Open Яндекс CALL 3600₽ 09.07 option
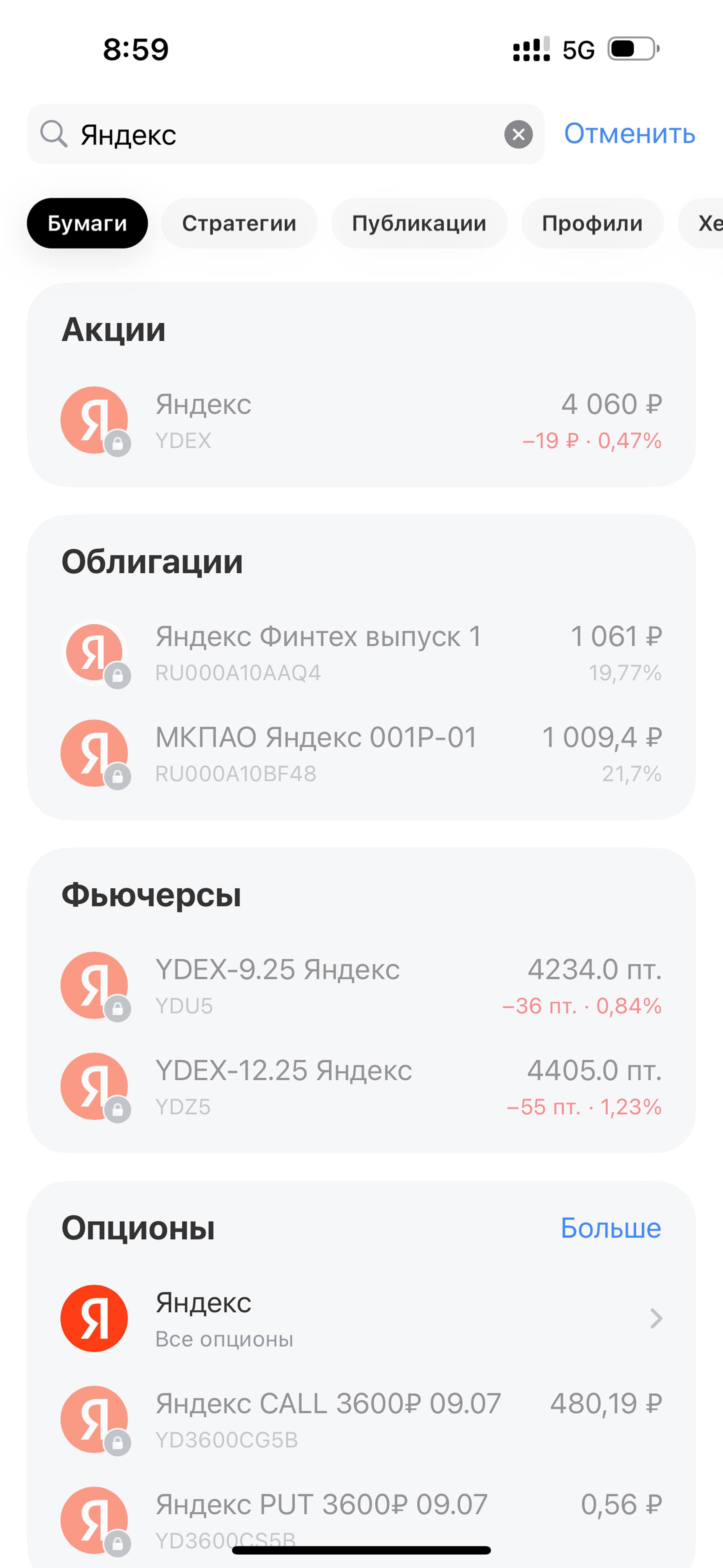Screen dimensions: 723x1568 361,1419
